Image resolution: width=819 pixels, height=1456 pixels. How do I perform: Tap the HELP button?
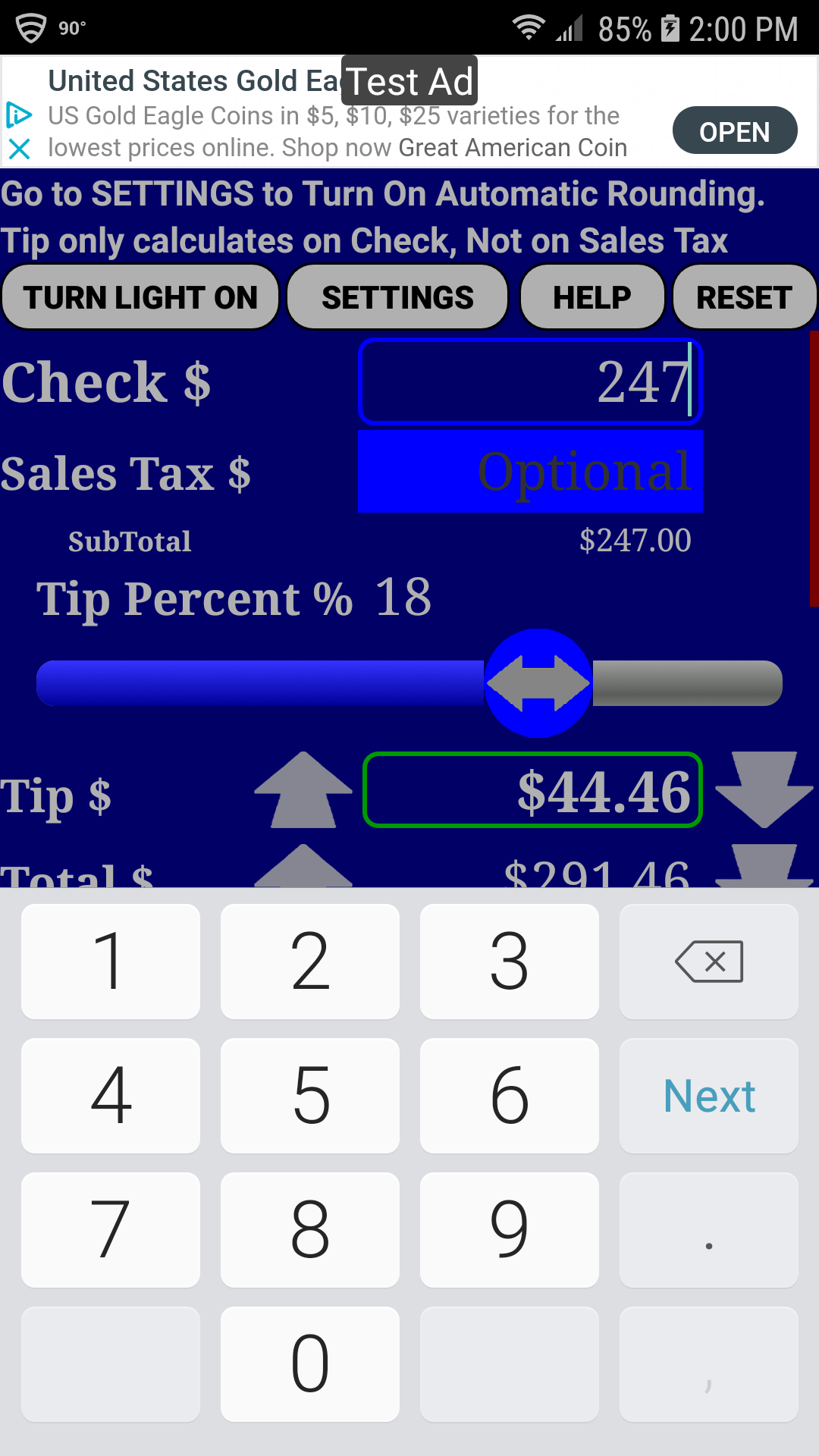tap(591, 297)
